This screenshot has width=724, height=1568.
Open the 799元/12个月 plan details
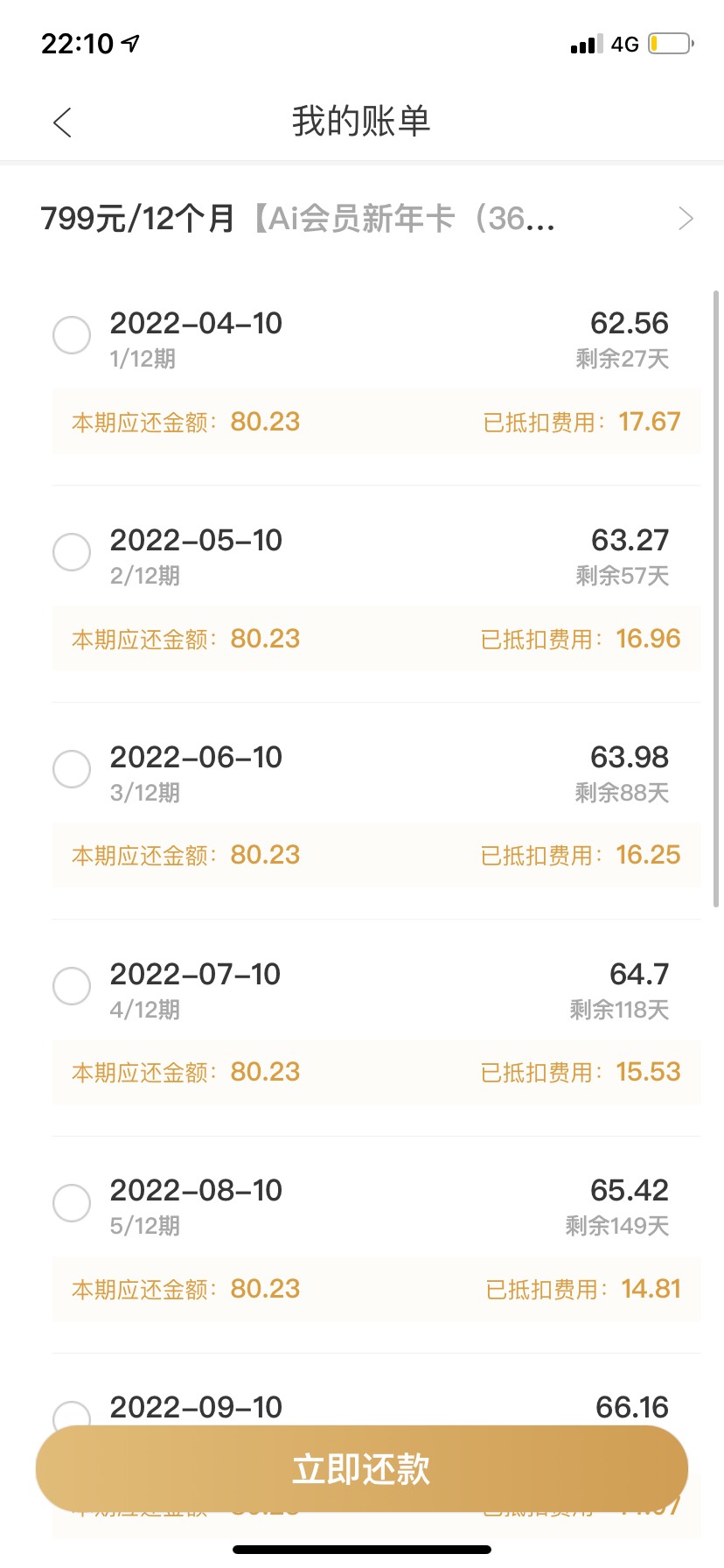pos(362,219)
